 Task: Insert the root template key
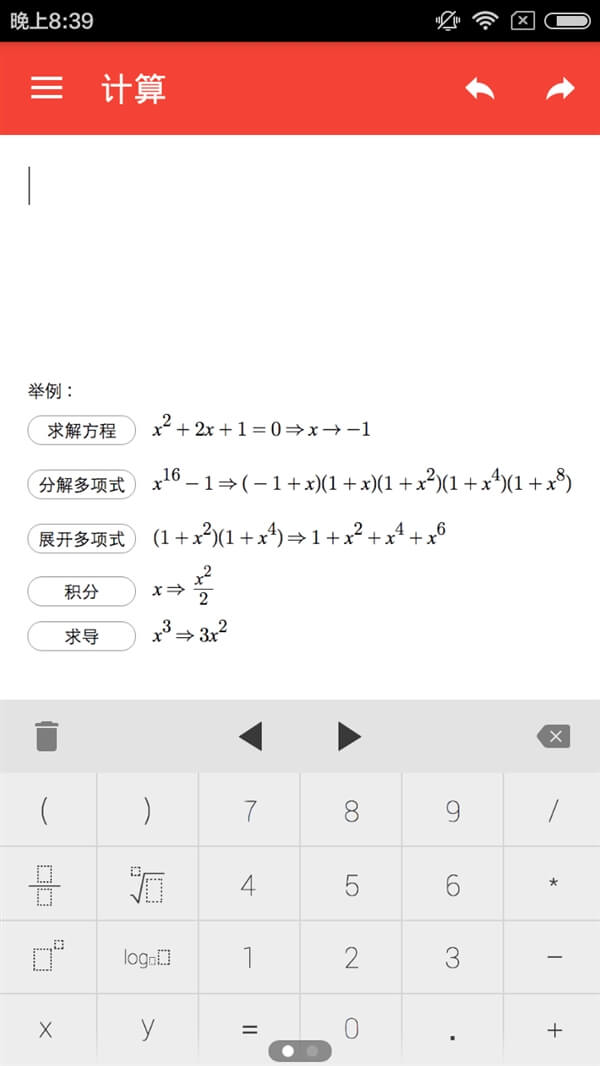147,885
